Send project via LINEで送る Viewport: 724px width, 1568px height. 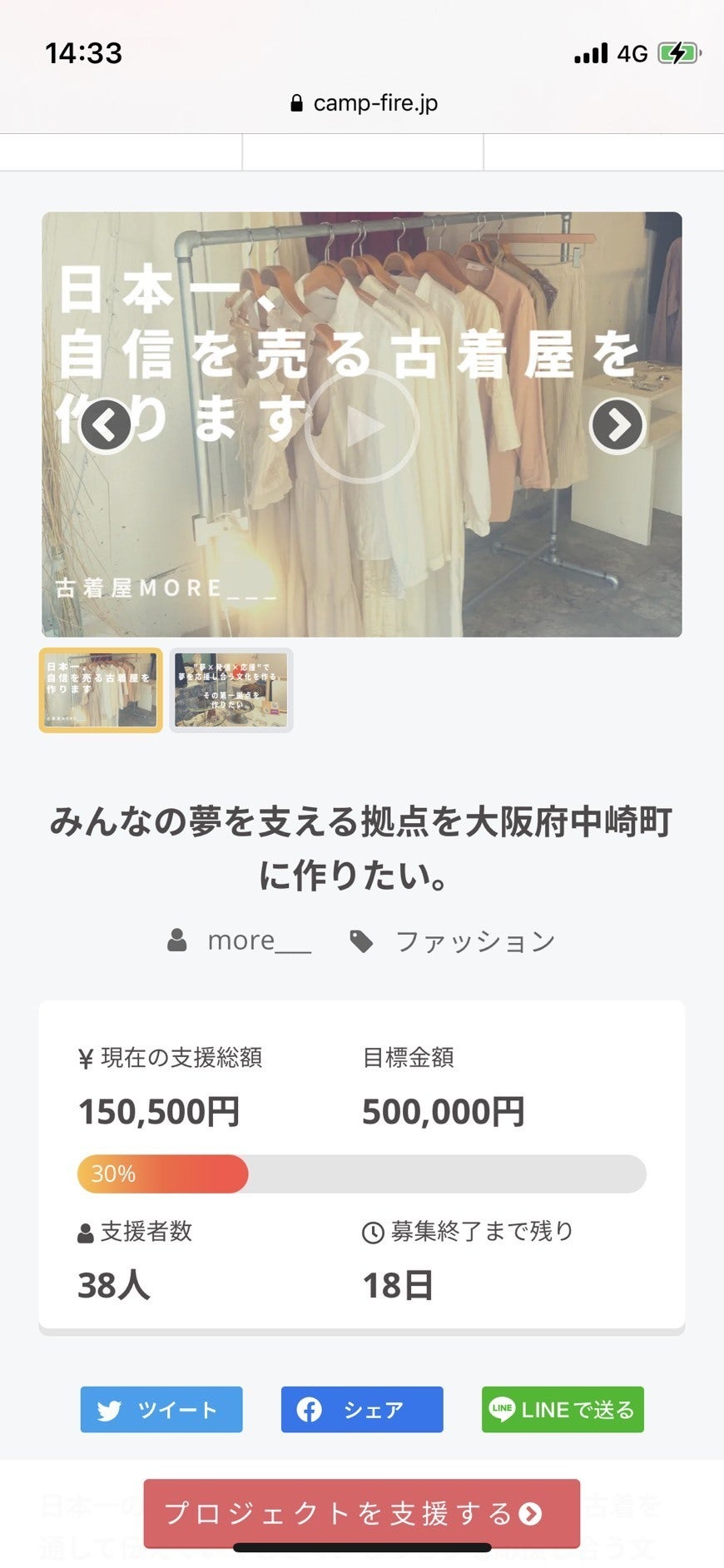click(x=563, y=1410)
